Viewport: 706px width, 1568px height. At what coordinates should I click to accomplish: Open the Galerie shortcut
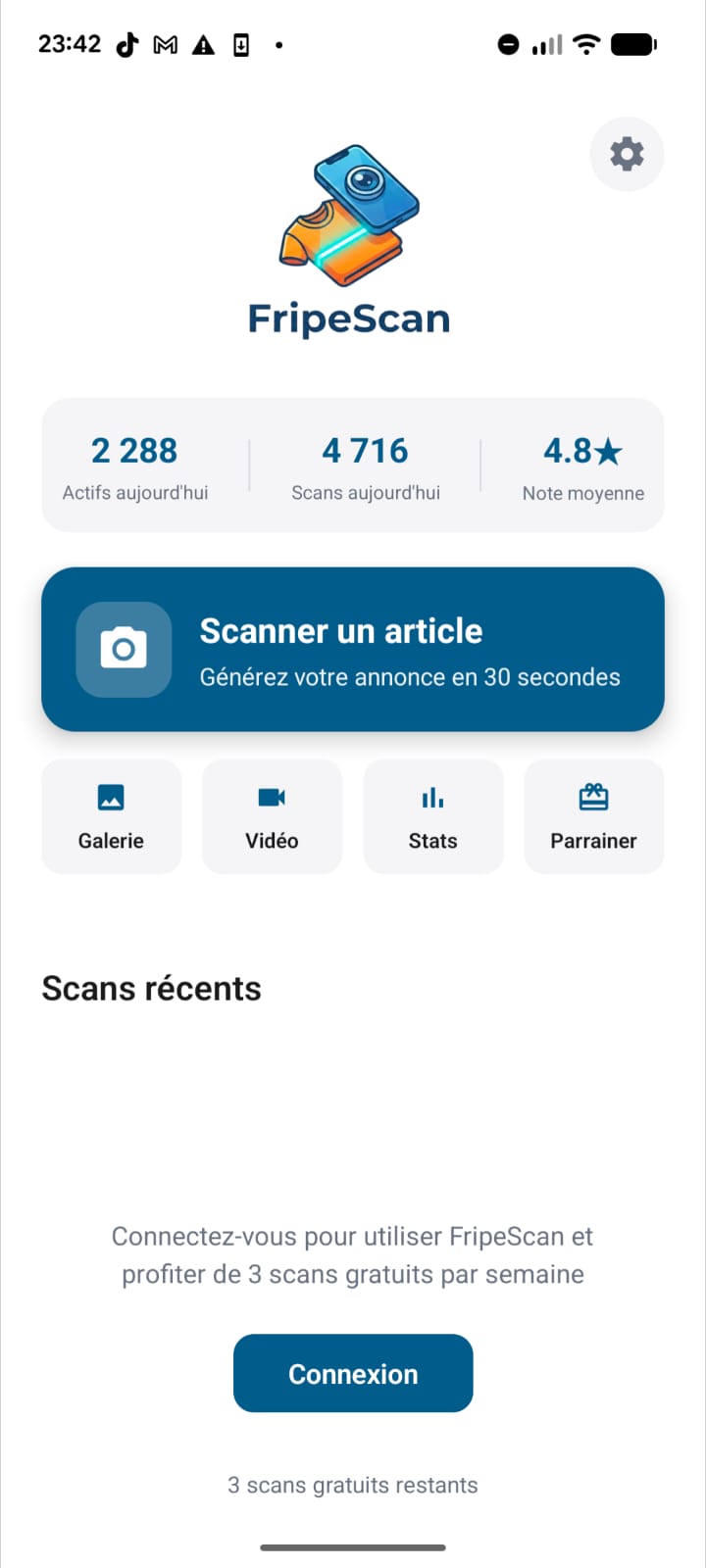click(x=111, y=816)
